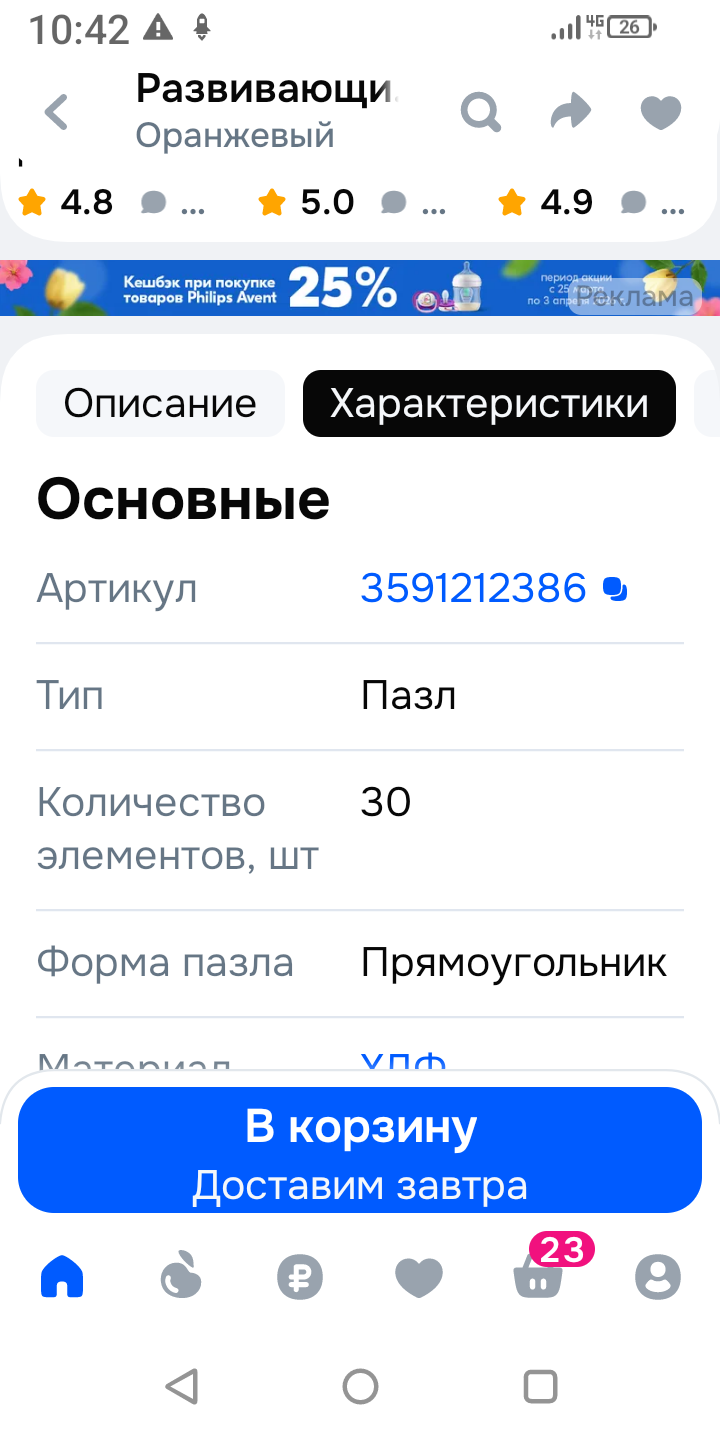Share this product
Image resolution: width=720 pixels, height=1440 pixels.
571,112
